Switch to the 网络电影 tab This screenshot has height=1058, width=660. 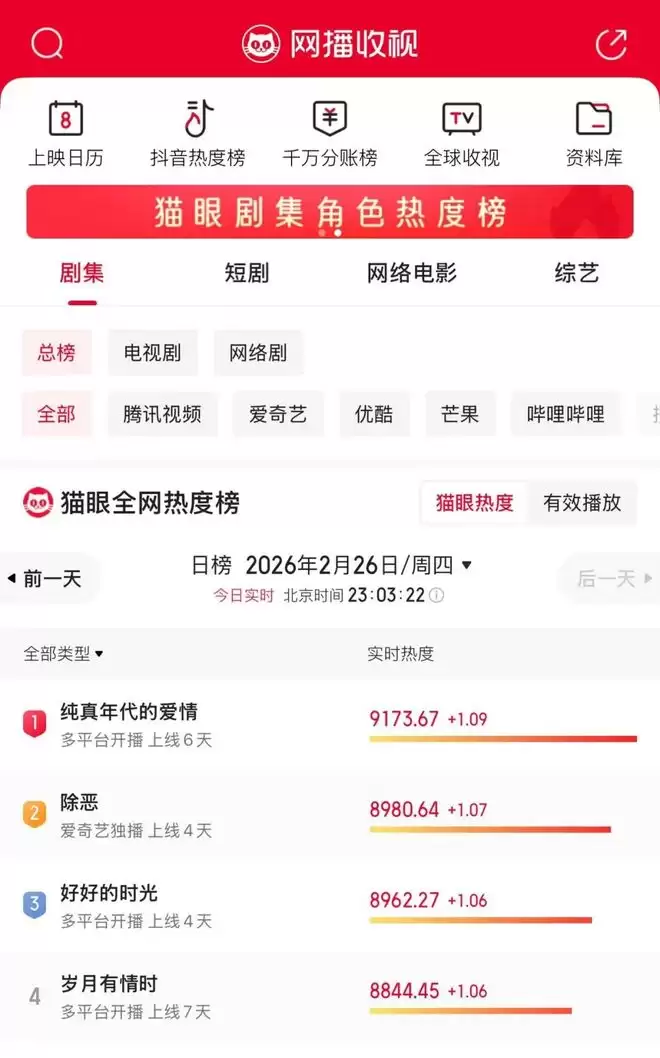(x=412, y=273)
